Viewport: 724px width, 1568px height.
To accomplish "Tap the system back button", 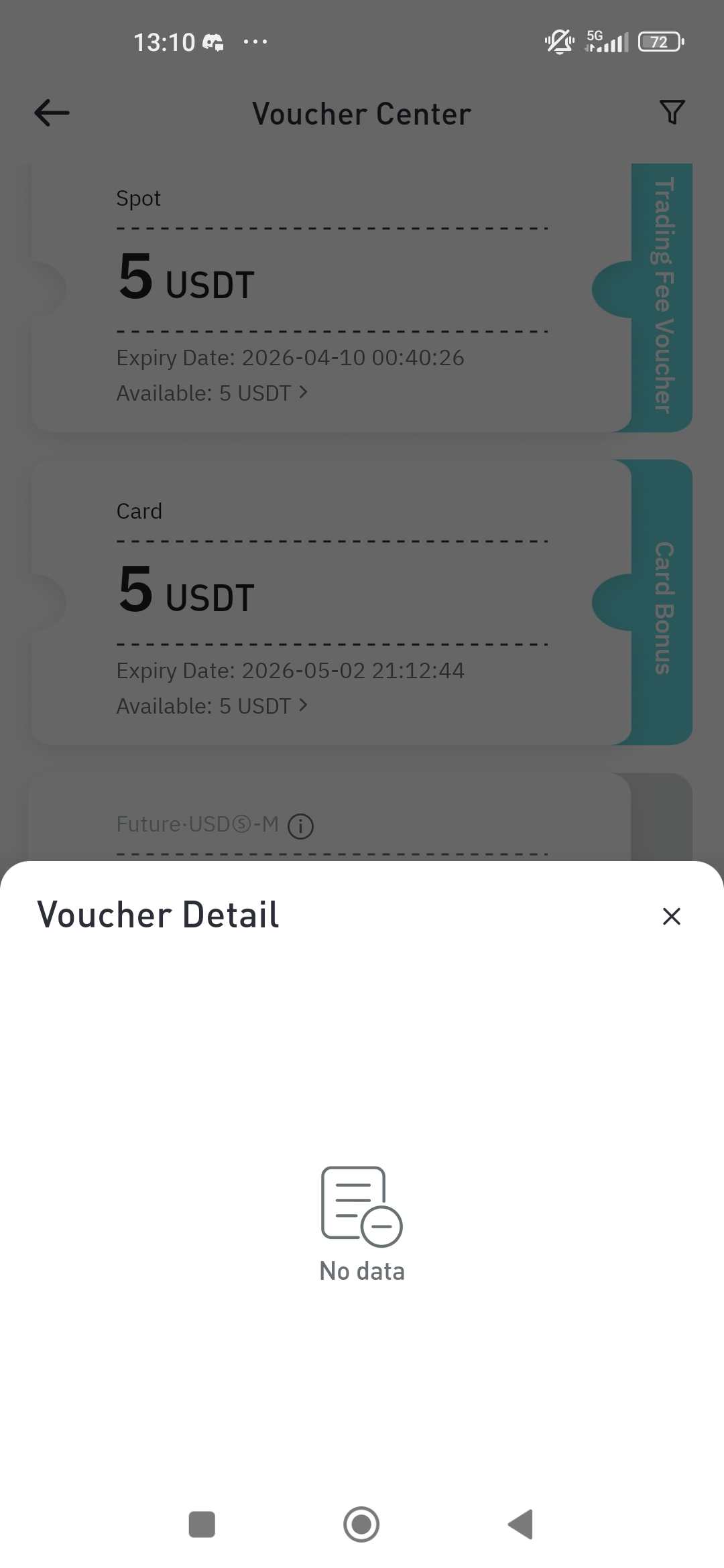I will 521,1524.
